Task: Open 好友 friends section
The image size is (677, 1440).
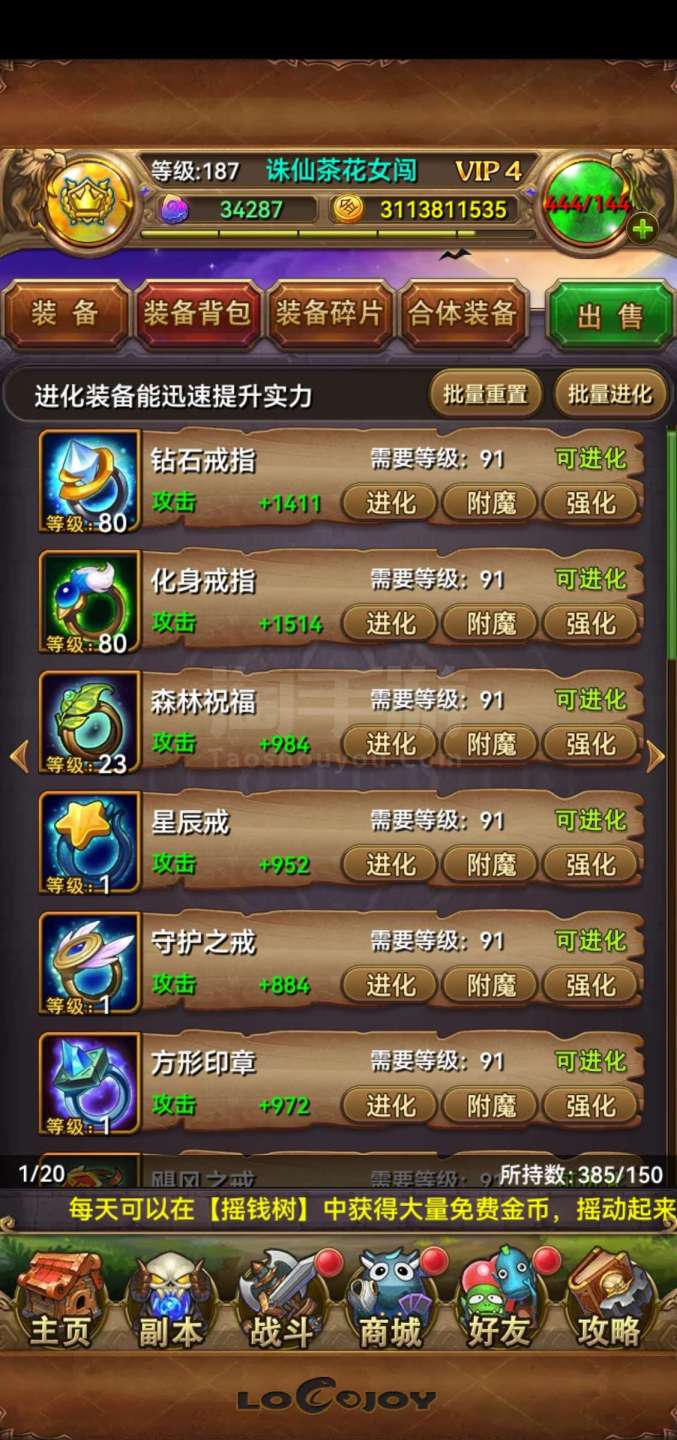Action: click(501, 1300)
